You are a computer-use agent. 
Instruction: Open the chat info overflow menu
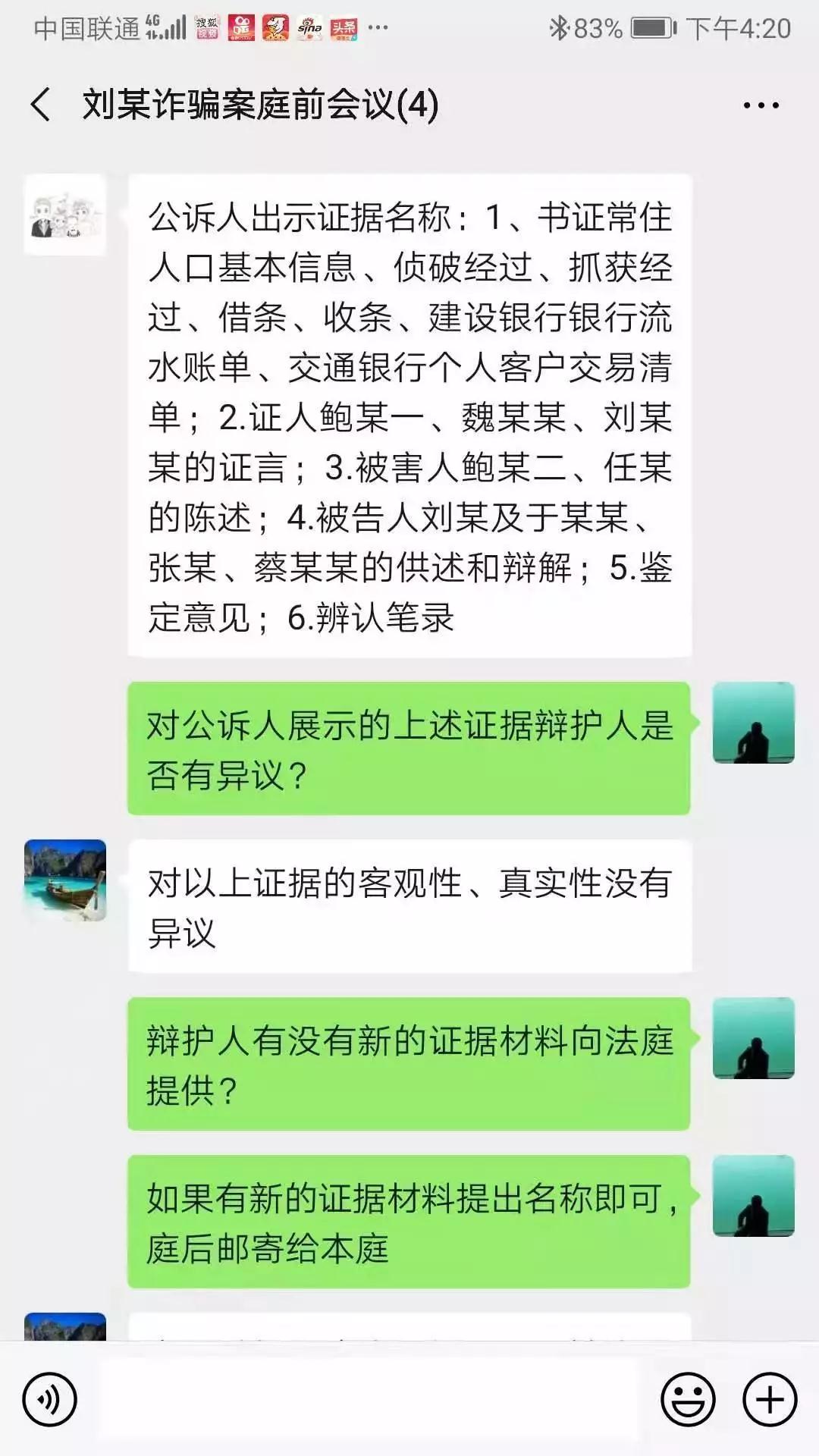[761, 105]
